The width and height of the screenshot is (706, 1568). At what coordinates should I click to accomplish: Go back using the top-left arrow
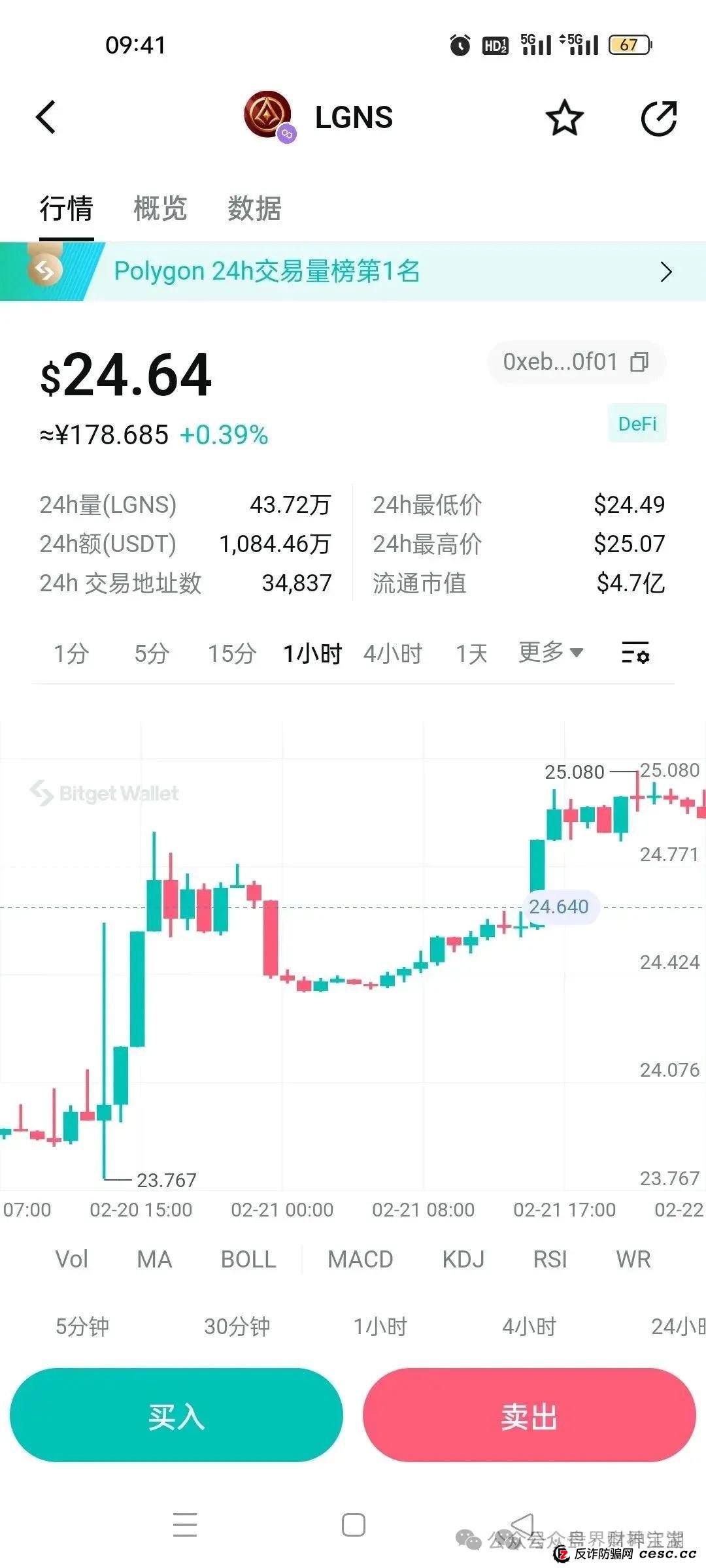coord(46,118)
